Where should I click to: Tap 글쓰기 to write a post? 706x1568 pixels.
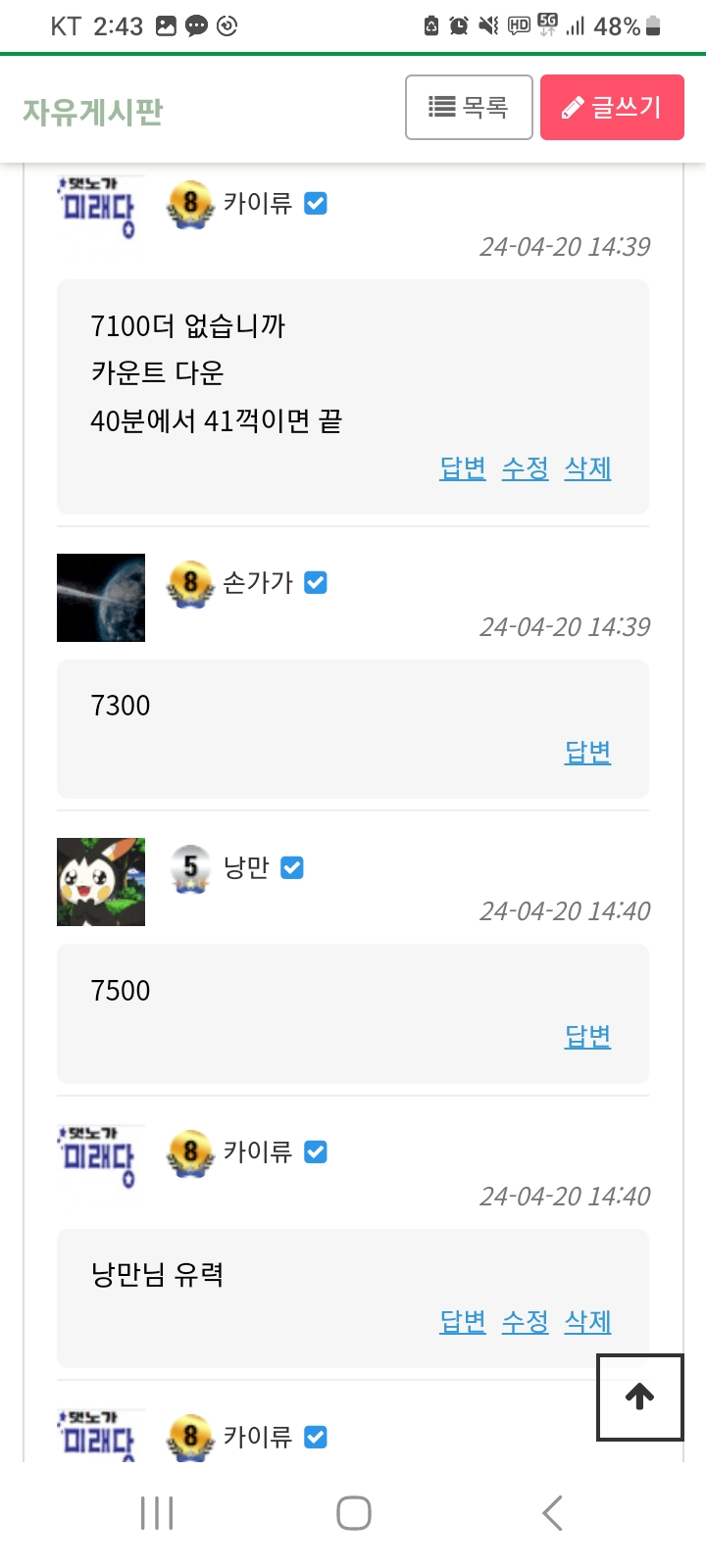(x=612, y=107)
